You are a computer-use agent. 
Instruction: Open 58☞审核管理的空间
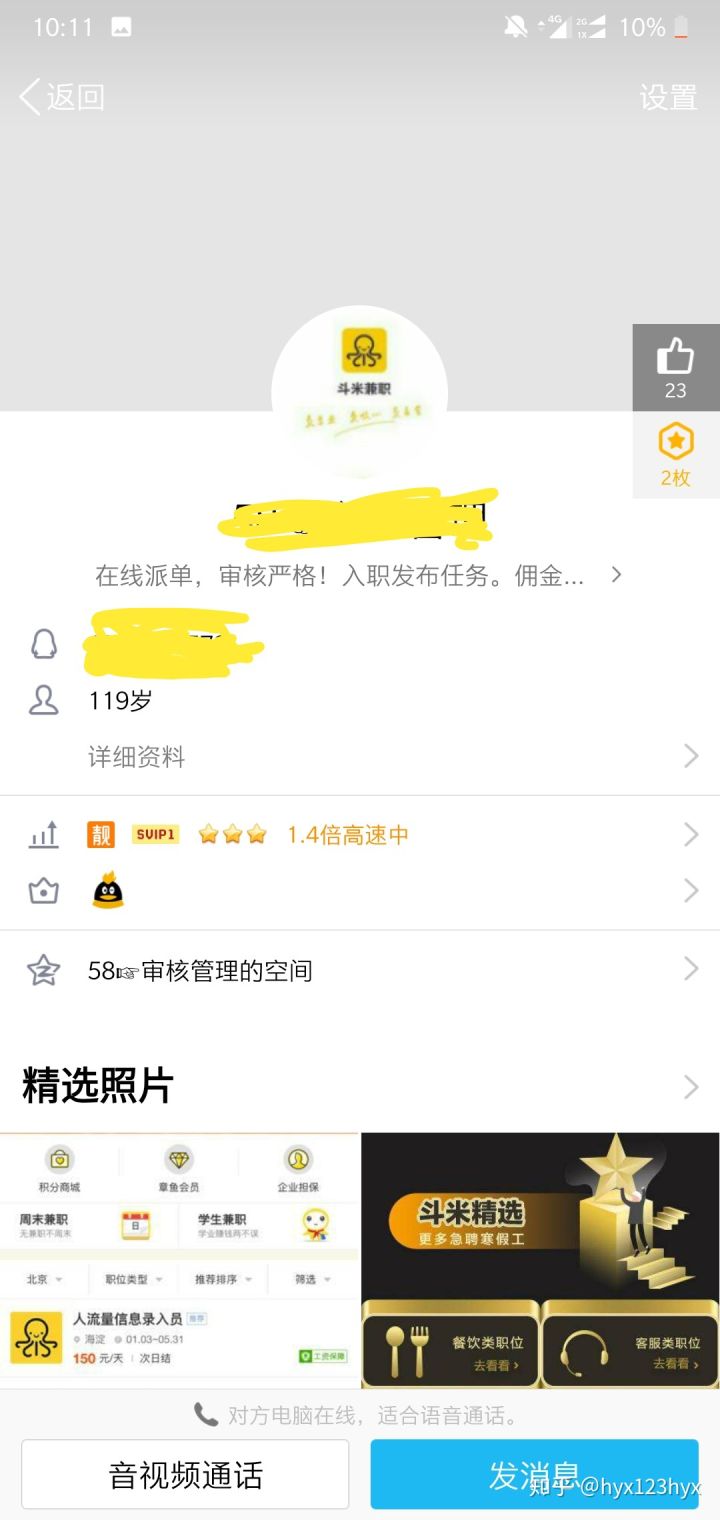[360, 970]
